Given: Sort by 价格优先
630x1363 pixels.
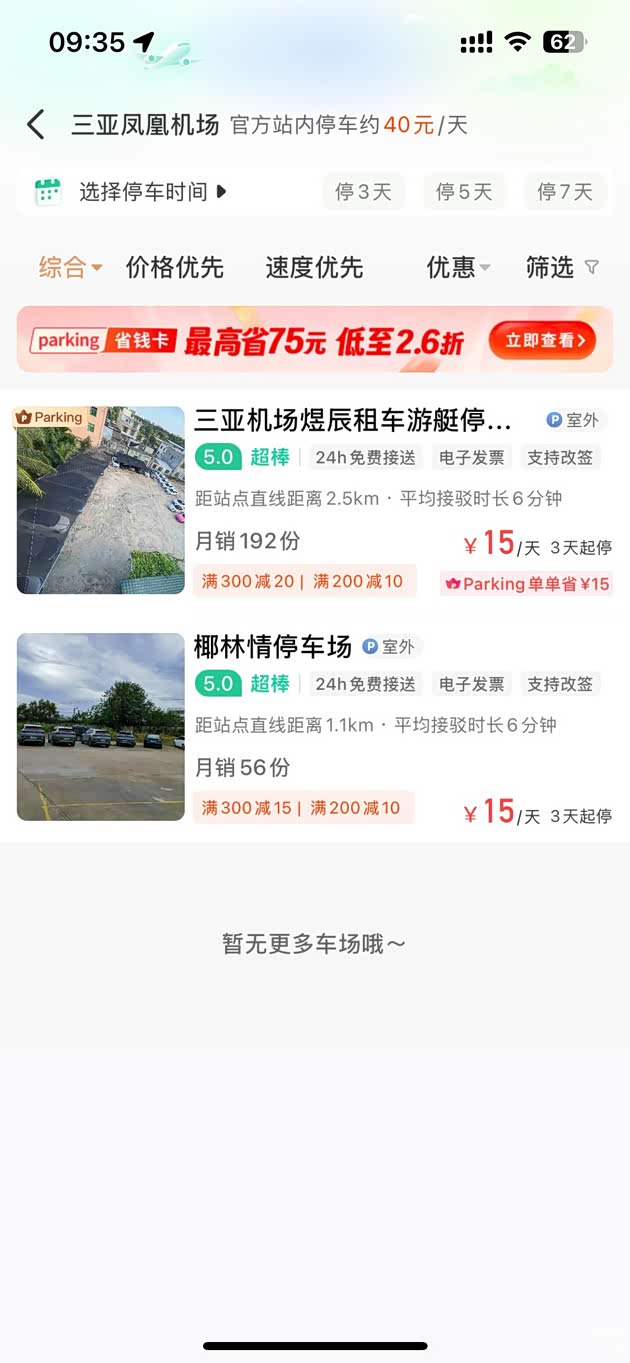Looking at the screenshot, I should tap(175, 267).
